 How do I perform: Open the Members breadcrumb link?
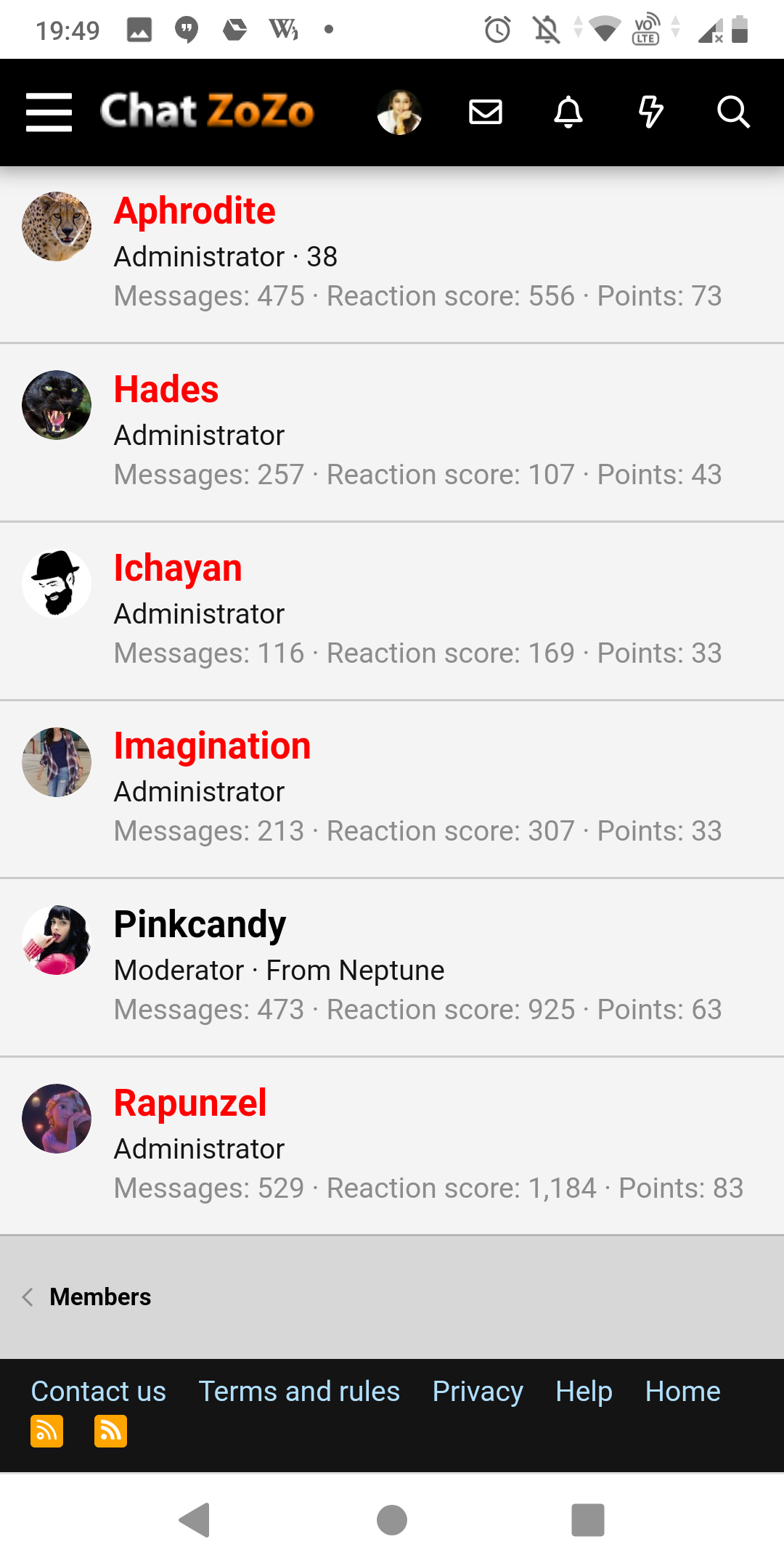point(99,1297)
